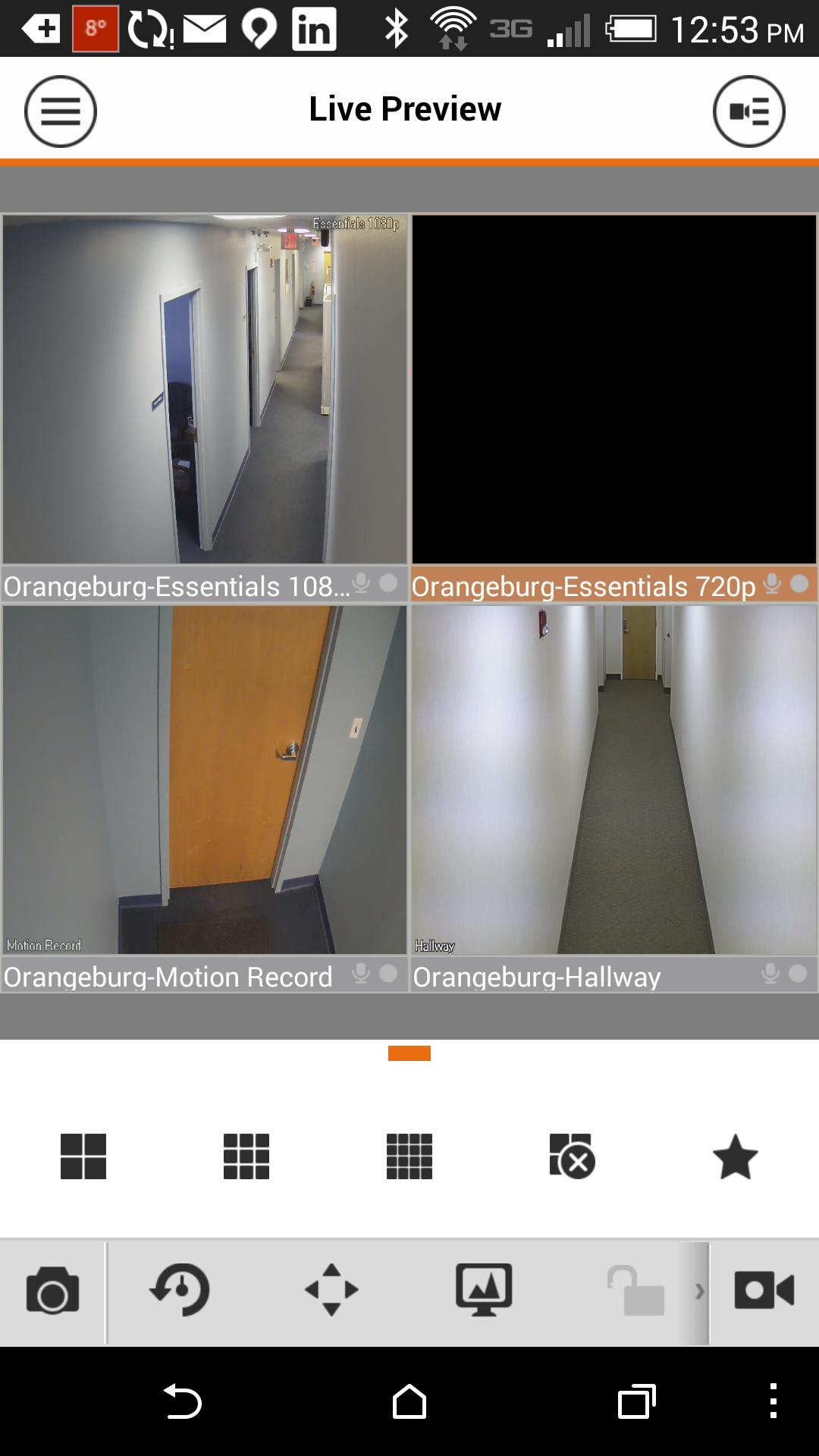Viewport: 819px width, 1456px height.
Task: Open the hamburger menu
Action: point(61,111)
